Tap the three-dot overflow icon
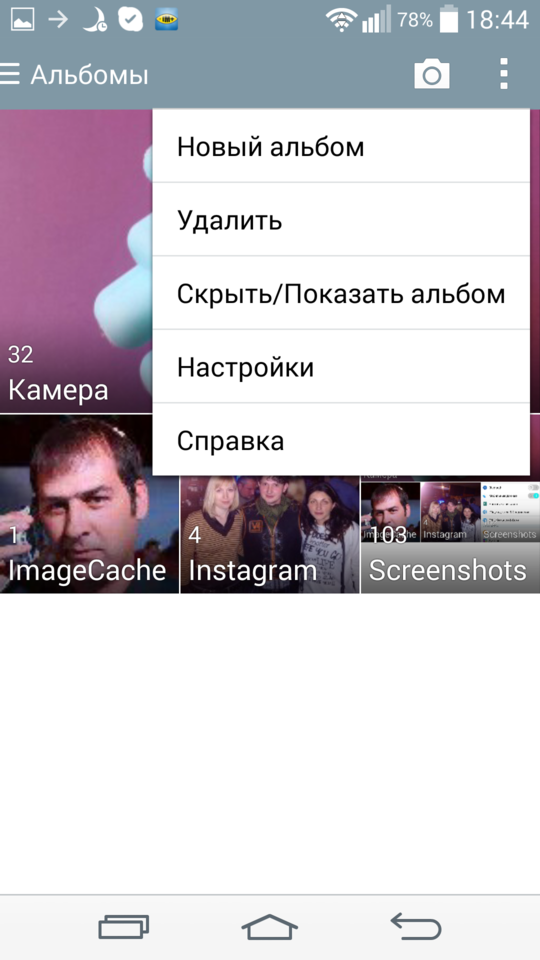Image resolution: width=540 pixels, height=960 pixels. [x=503, y=75]
